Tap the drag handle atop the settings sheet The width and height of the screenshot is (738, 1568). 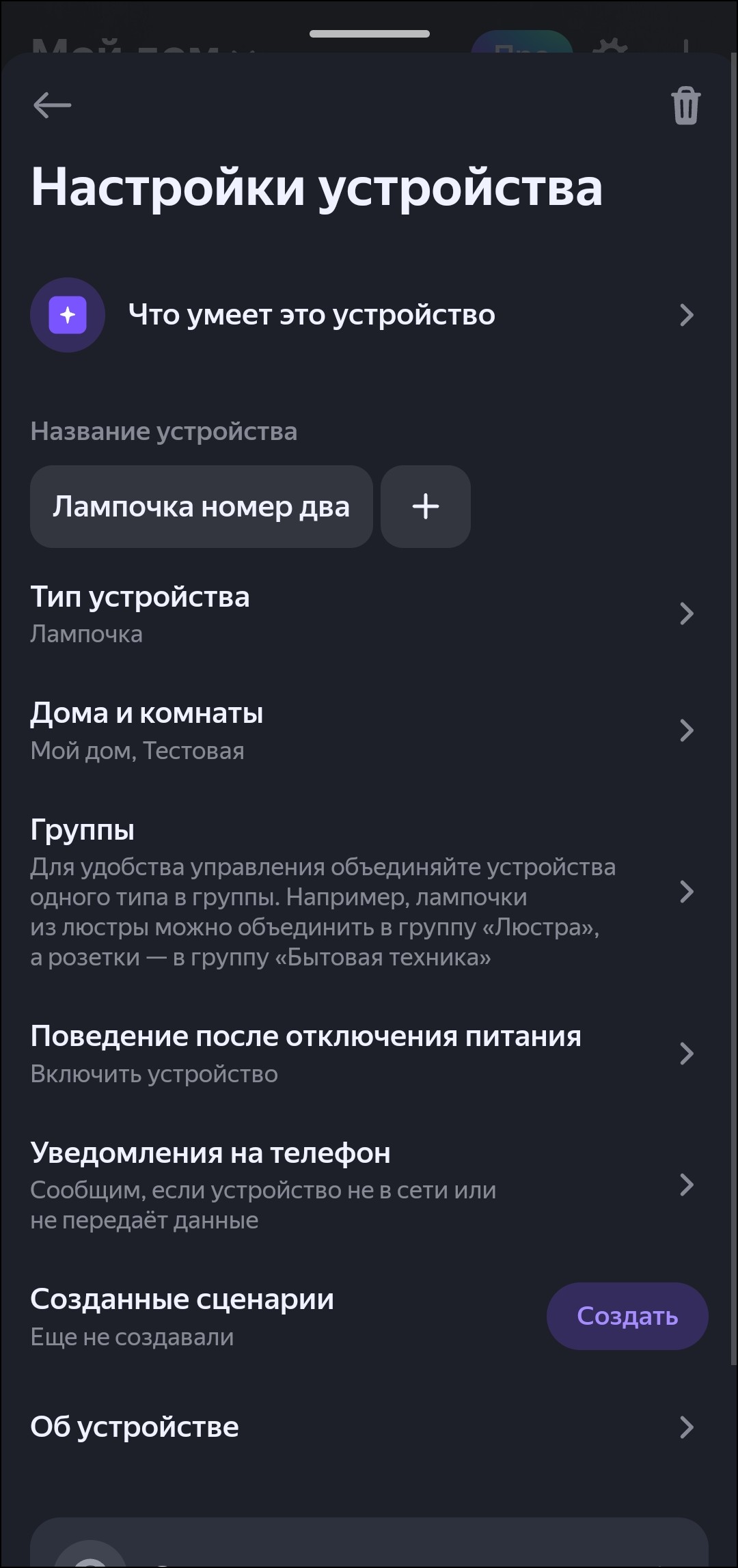369,33
